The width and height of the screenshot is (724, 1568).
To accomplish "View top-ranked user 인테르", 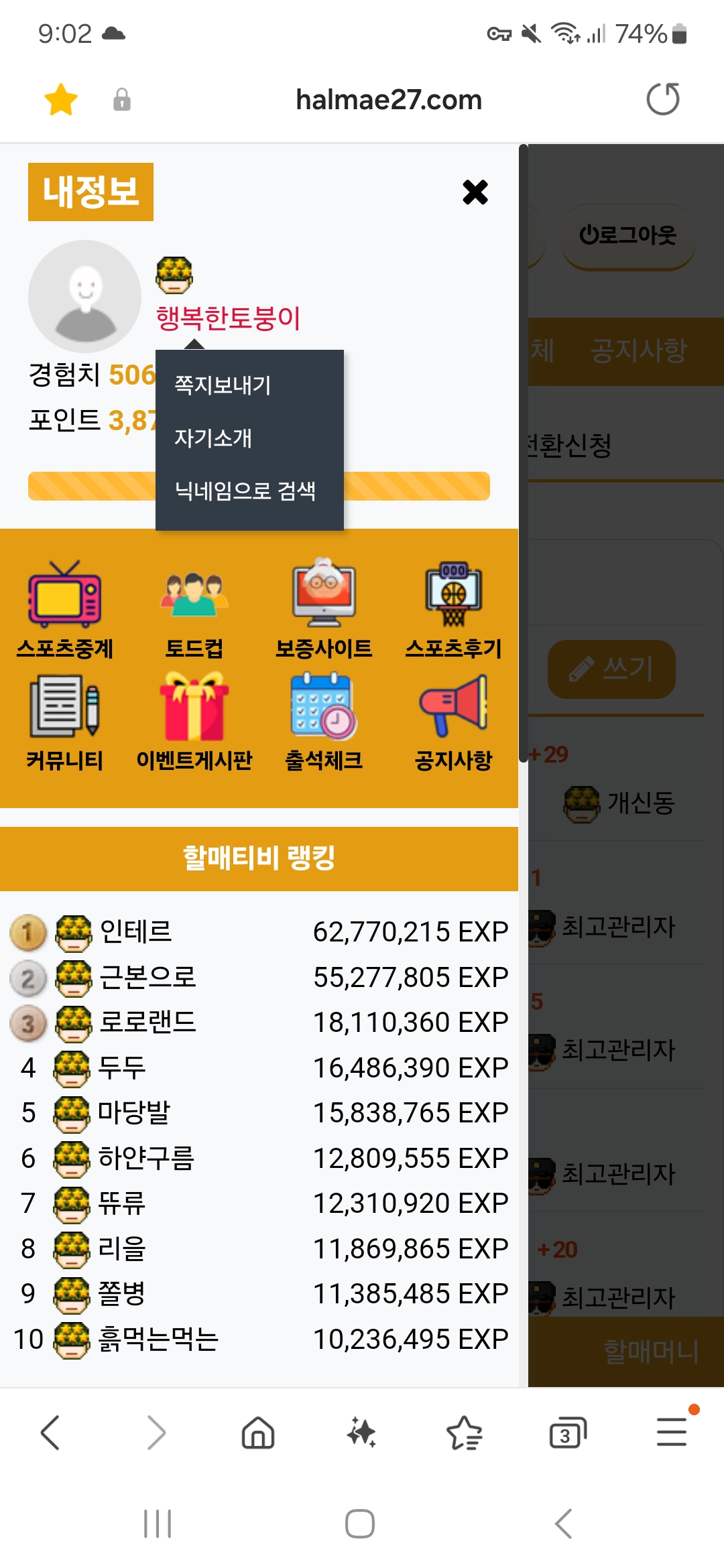I will [x=135, y=932].
